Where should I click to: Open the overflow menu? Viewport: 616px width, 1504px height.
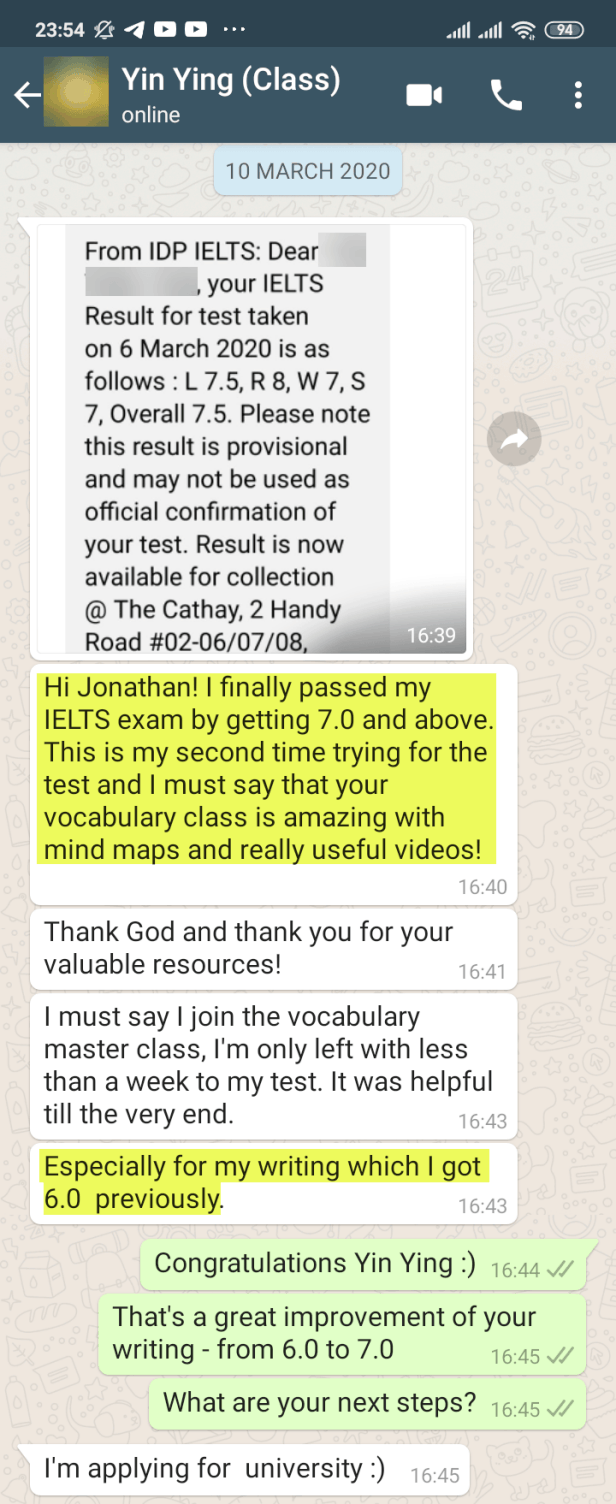pos(578,96)
